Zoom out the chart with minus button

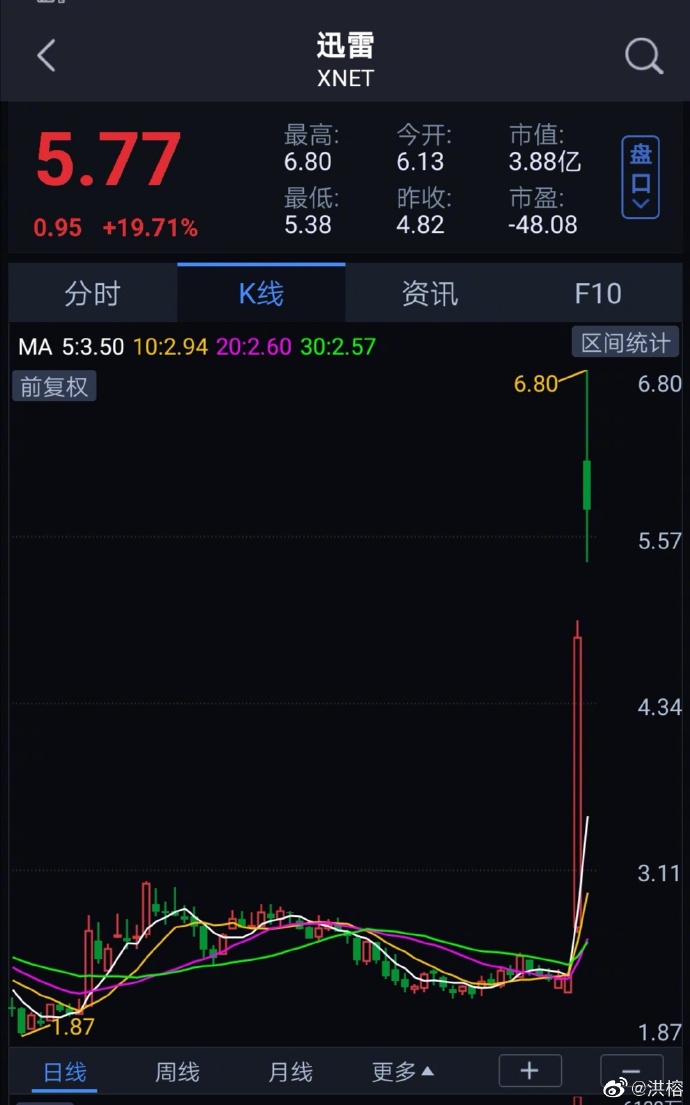[x=632, y=1071]
